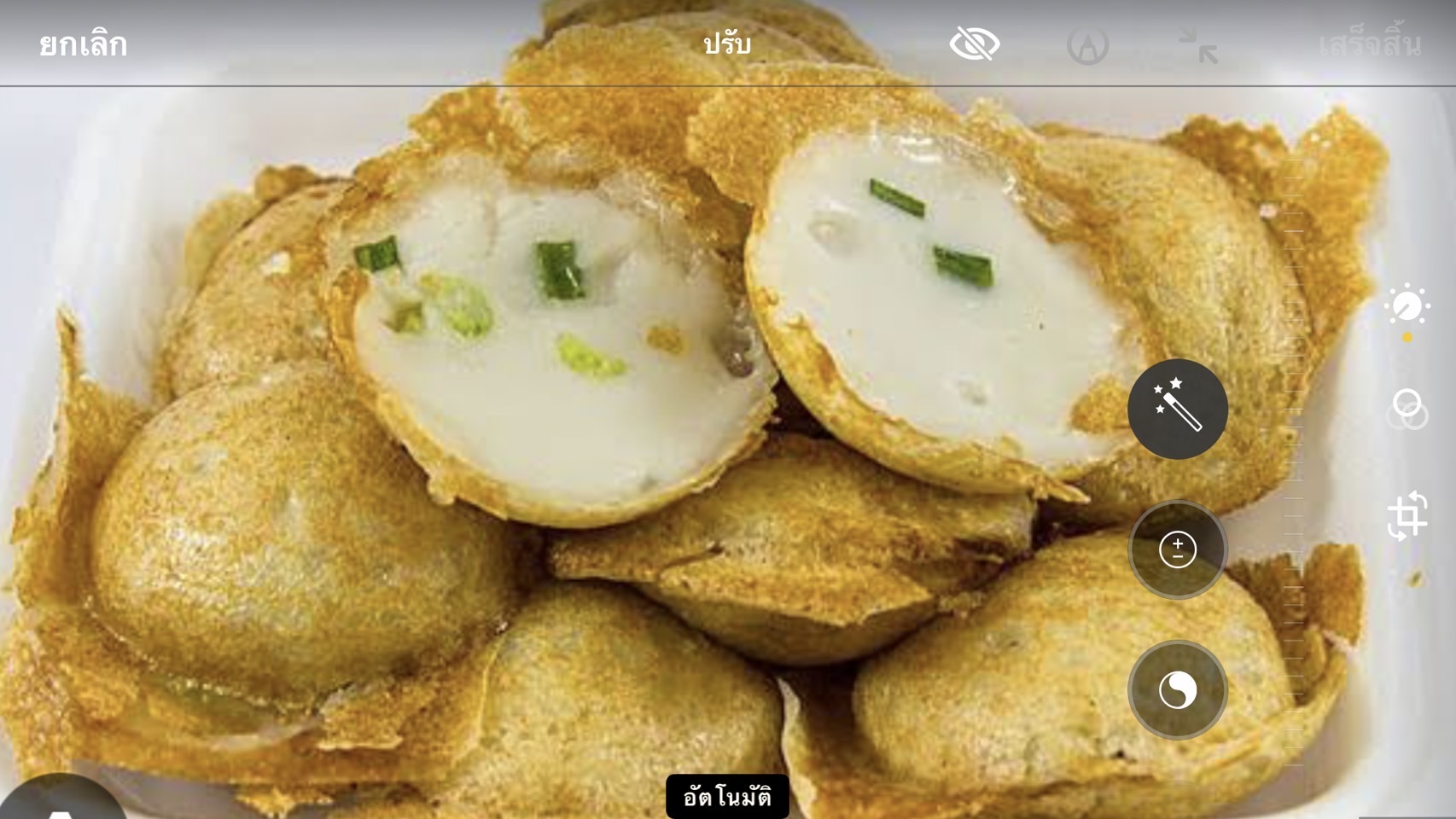
Task: Tap ยกเลิก to cancel editing
Action: [x=83, y=44]
